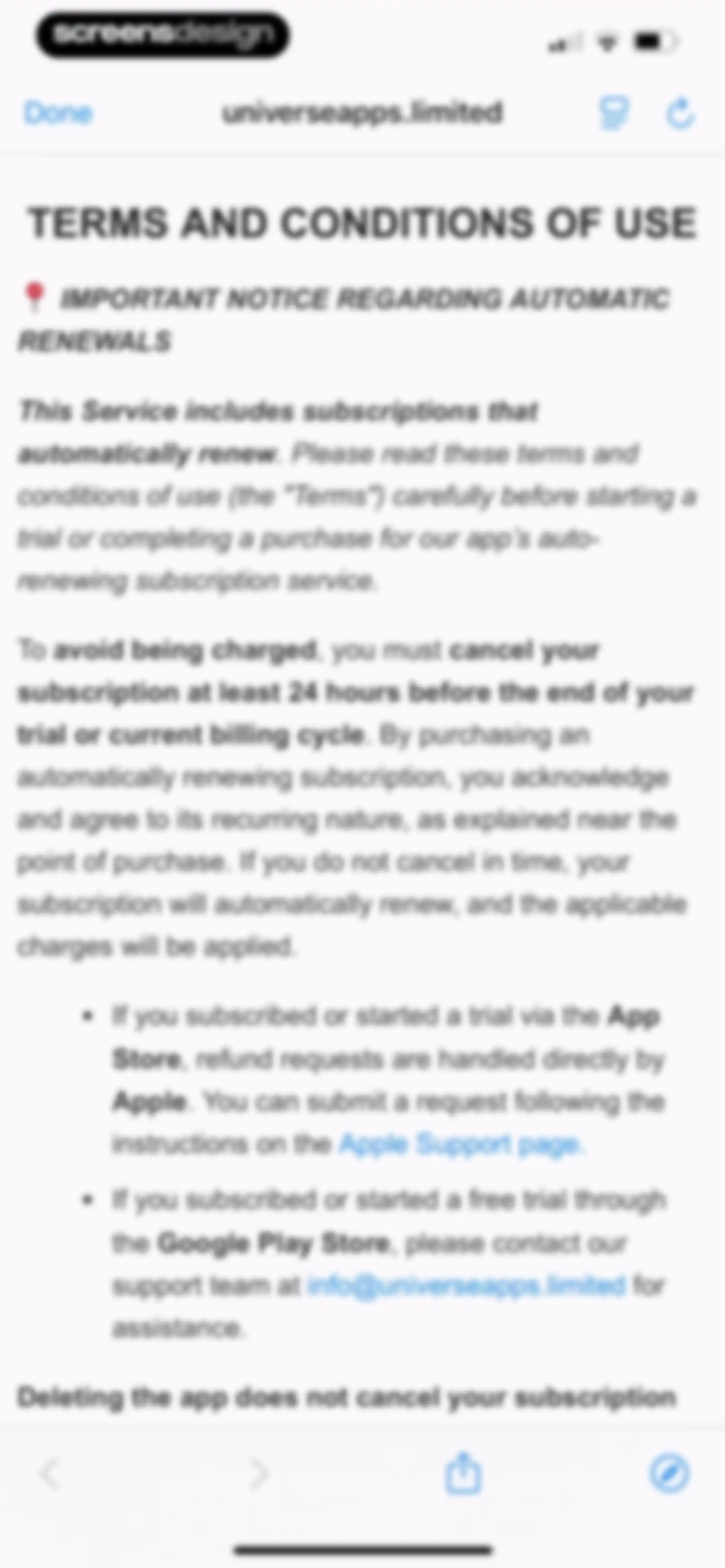725x1568 pixels.
Task: Go back using the left arrow
Action: [x=50, y=1474]
